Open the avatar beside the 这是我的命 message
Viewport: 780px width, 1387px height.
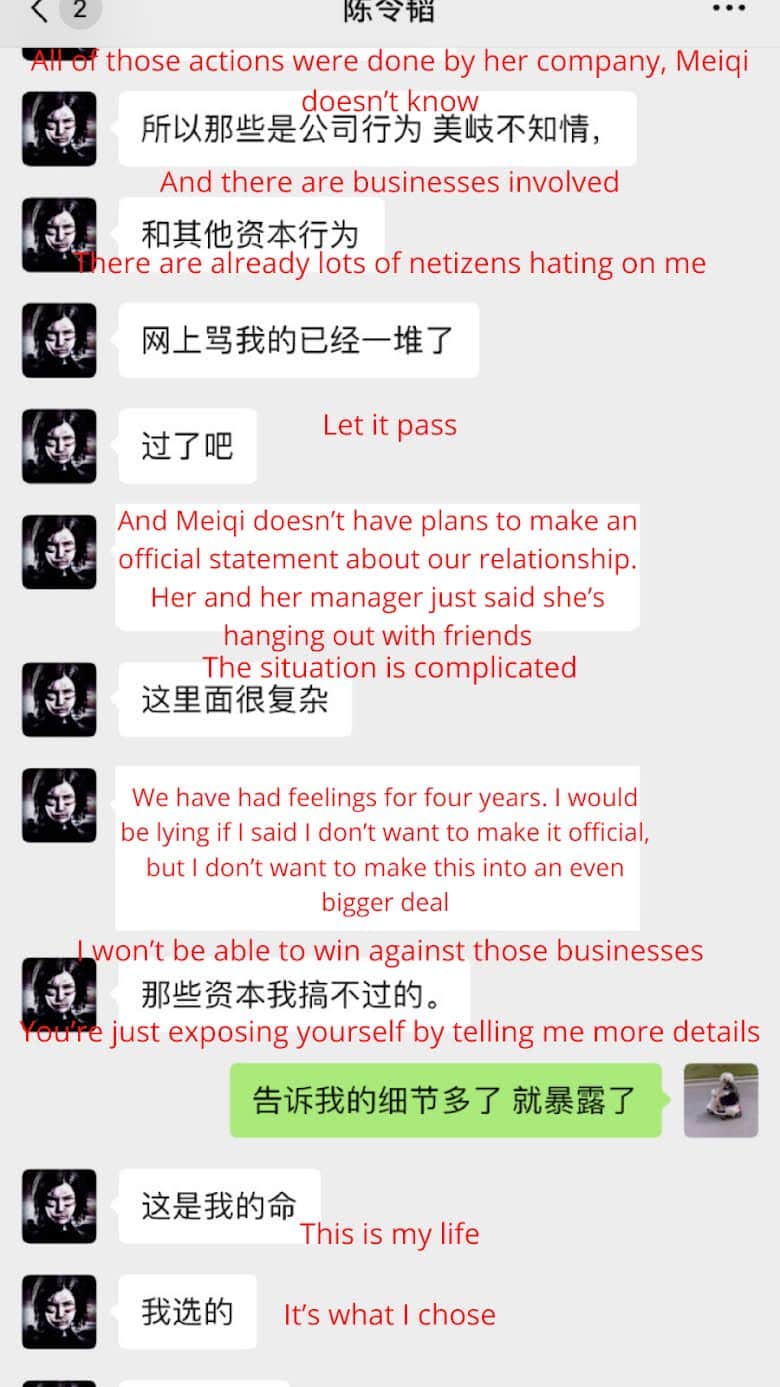pyautogui.click(x=59, y=1206)
